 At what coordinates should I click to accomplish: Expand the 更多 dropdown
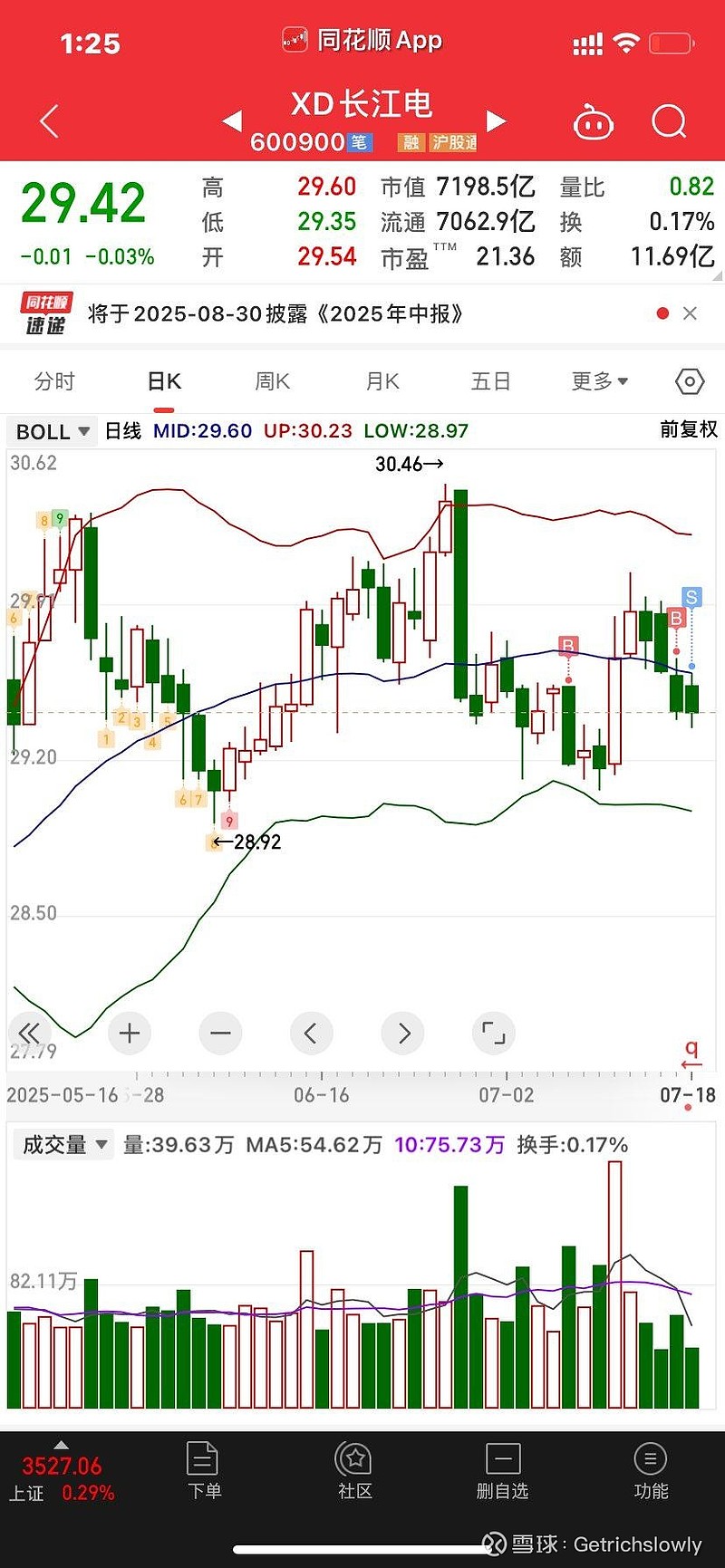point(600,381)
